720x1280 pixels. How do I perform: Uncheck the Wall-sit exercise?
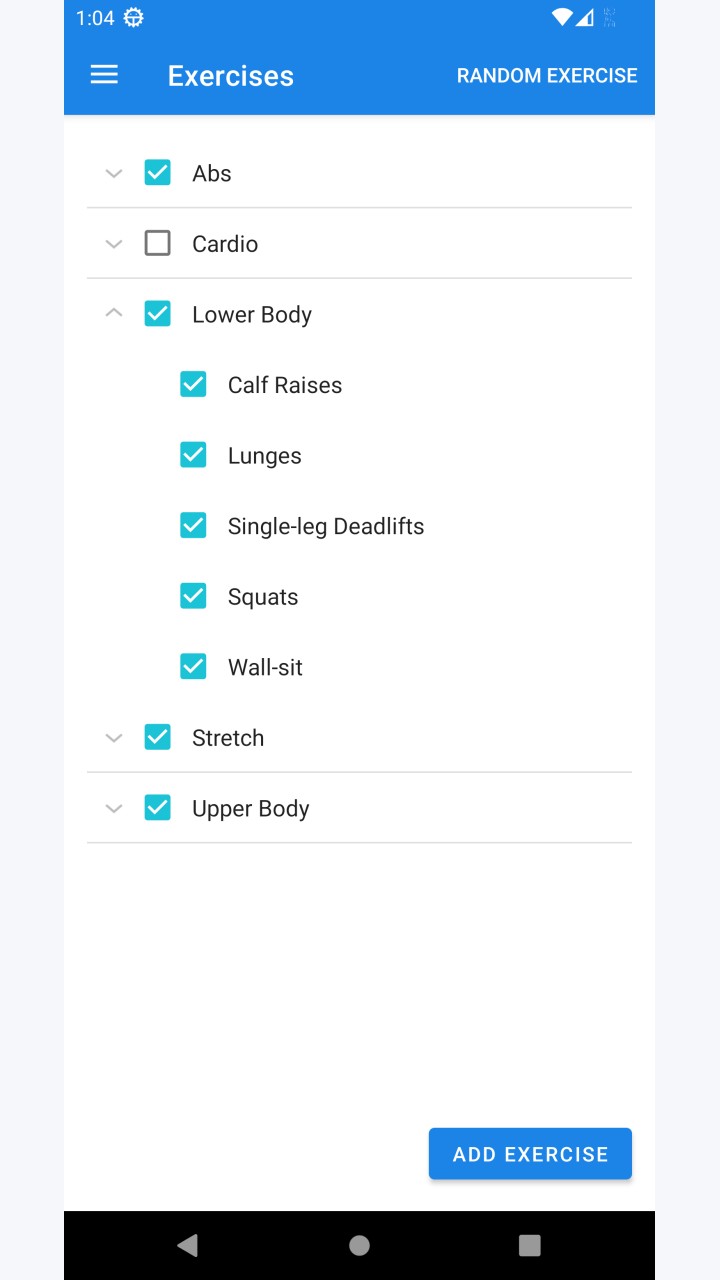(193, 666)
